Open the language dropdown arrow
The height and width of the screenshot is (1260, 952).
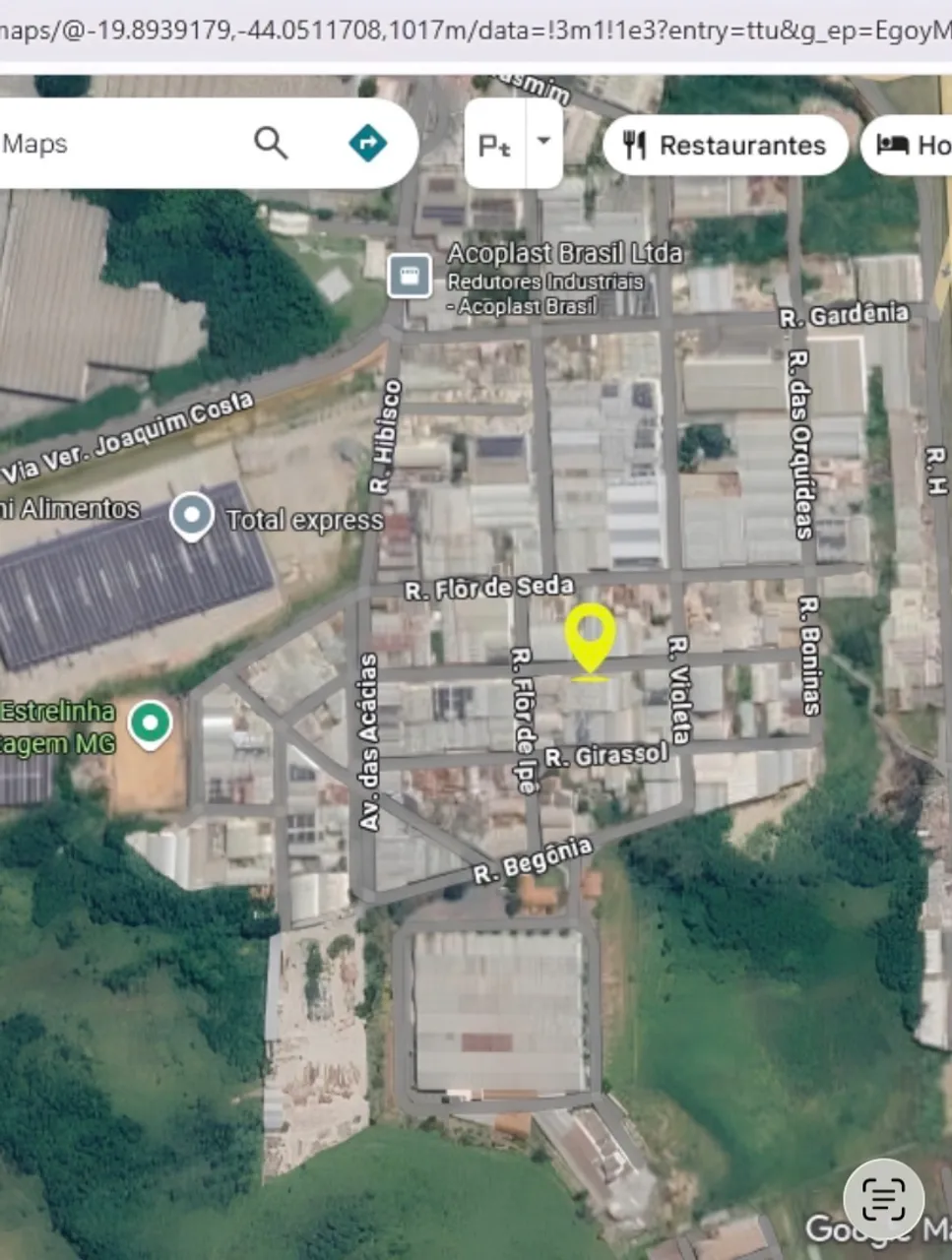tap(543, 142)
